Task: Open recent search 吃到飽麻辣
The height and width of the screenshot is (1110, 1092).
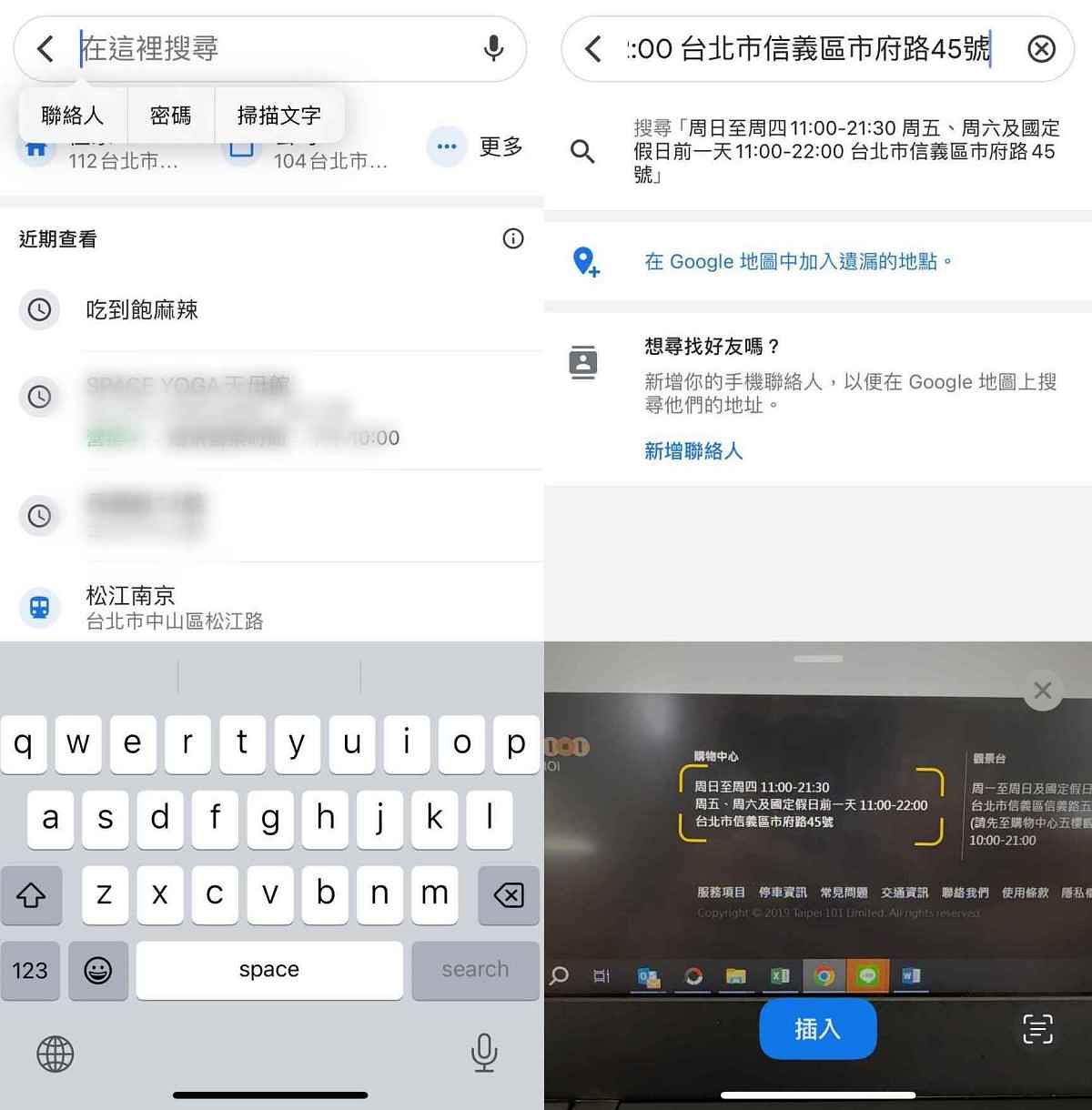Action: (142, 310)
